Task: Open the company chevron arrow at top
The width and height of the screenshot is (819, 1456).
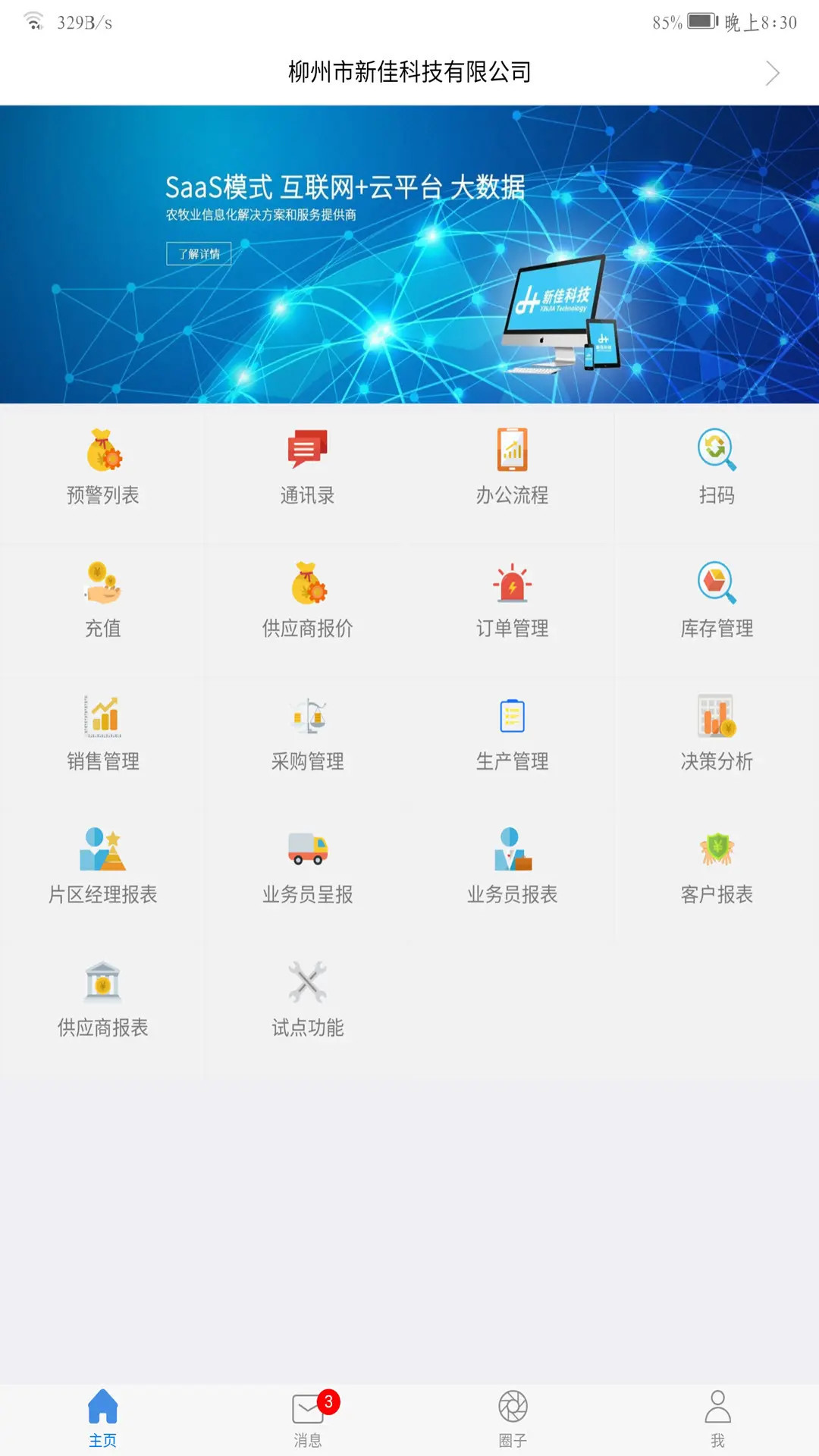Action: (772, 73)
